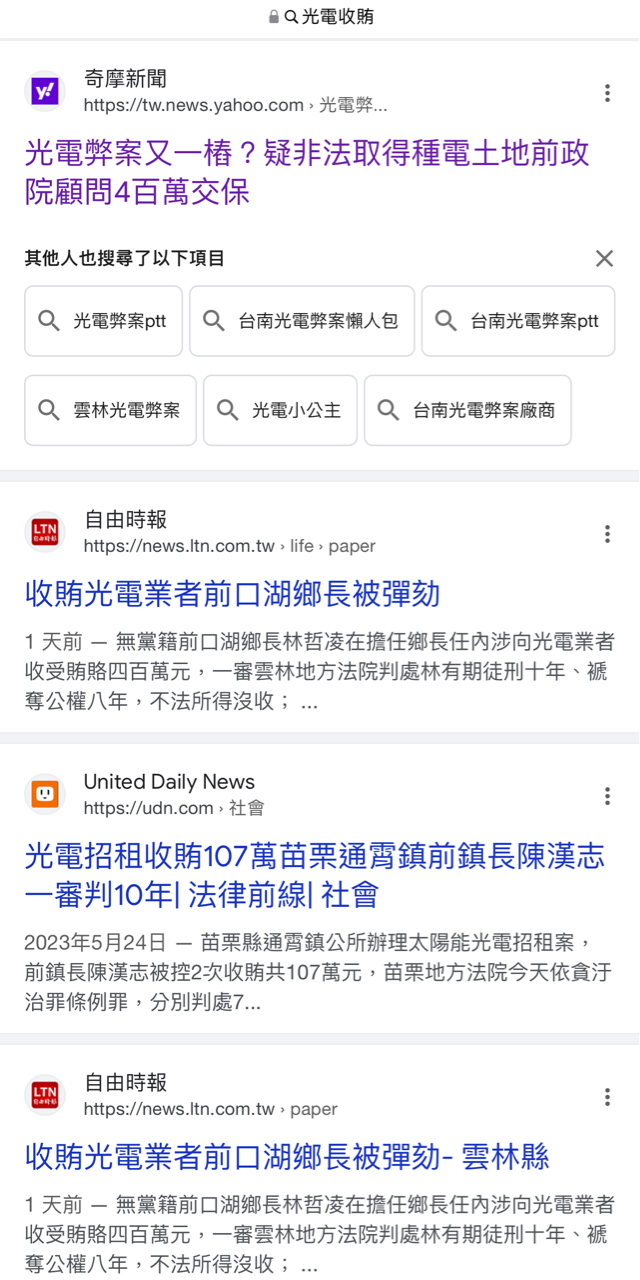Search for 光電弊案ptt
Screen dimensions: 640x1280
104,321
